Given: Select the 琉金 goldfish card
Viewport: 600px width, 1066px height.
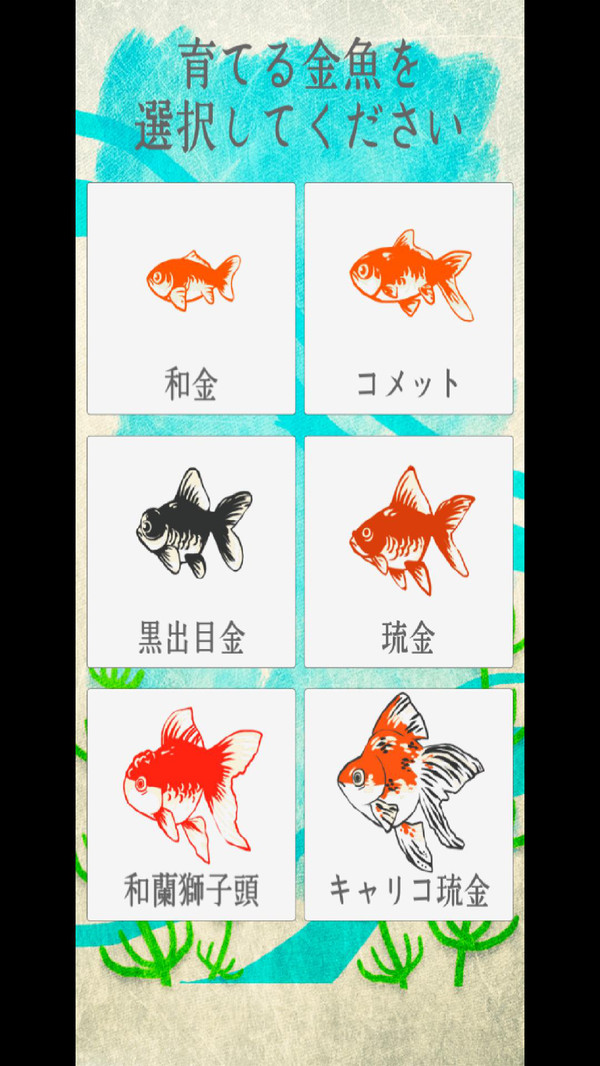Looking at the screenshot, I should point(408,551).
